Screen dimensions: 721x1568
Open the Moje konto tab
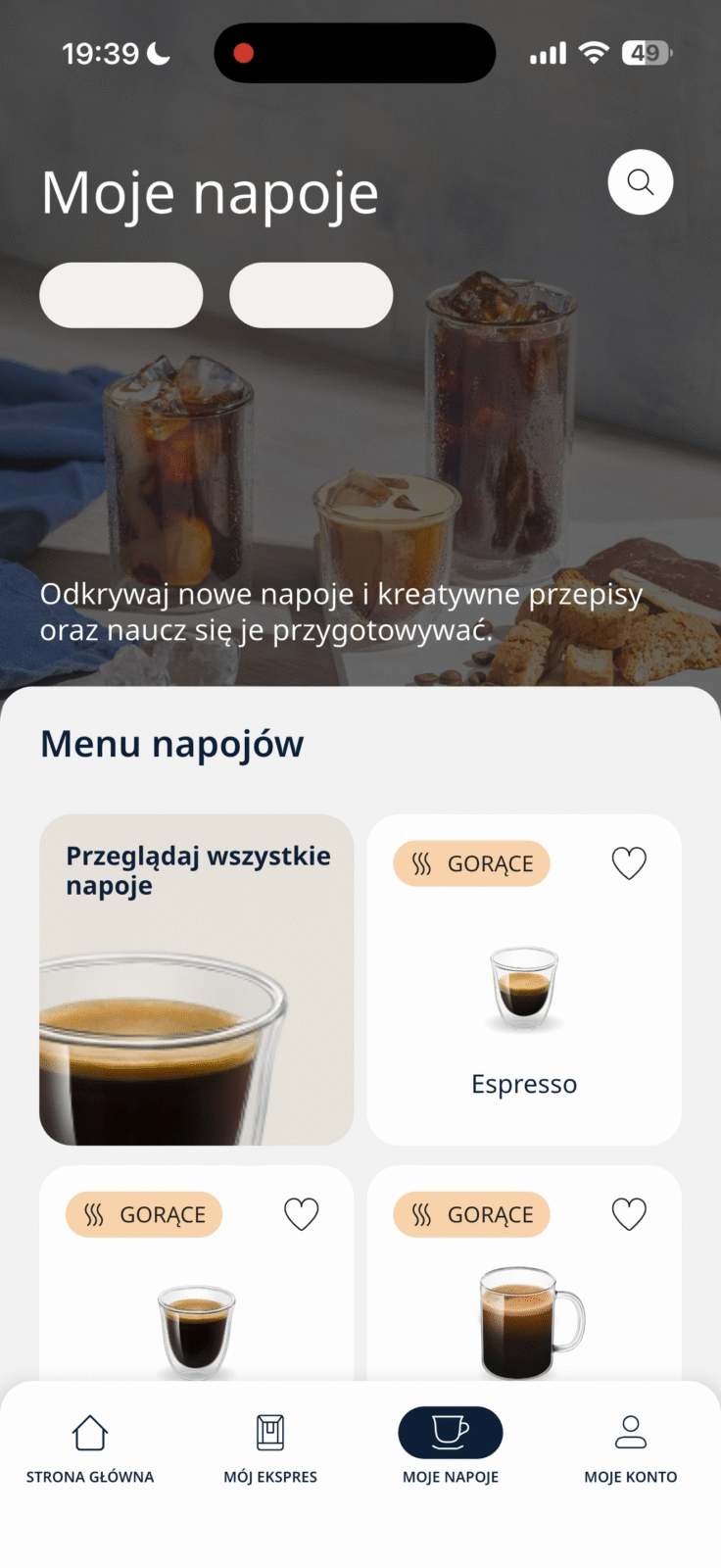tap(630, 1447)
